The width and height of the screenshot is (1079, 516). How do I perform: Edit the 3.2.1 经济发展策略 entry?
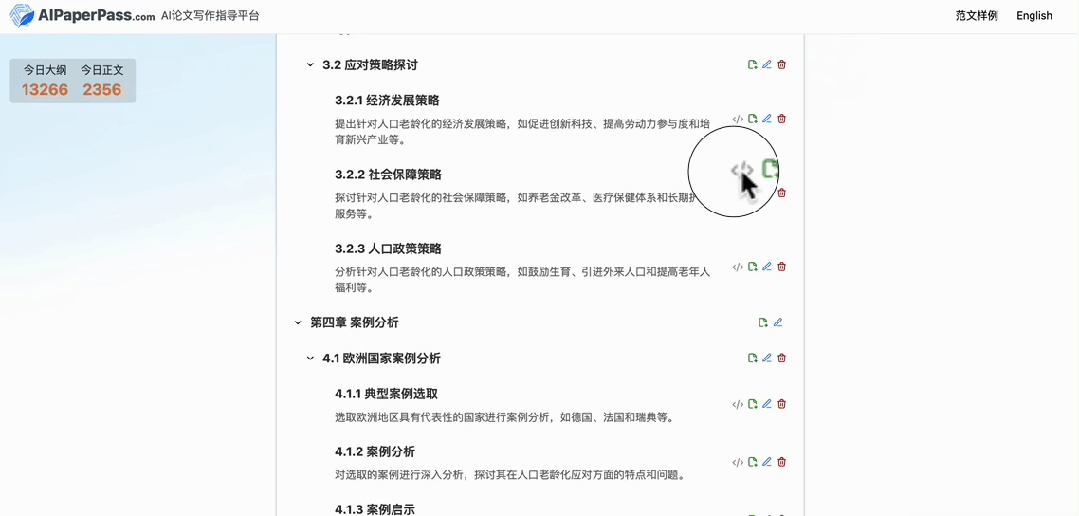tap(767, 119)
